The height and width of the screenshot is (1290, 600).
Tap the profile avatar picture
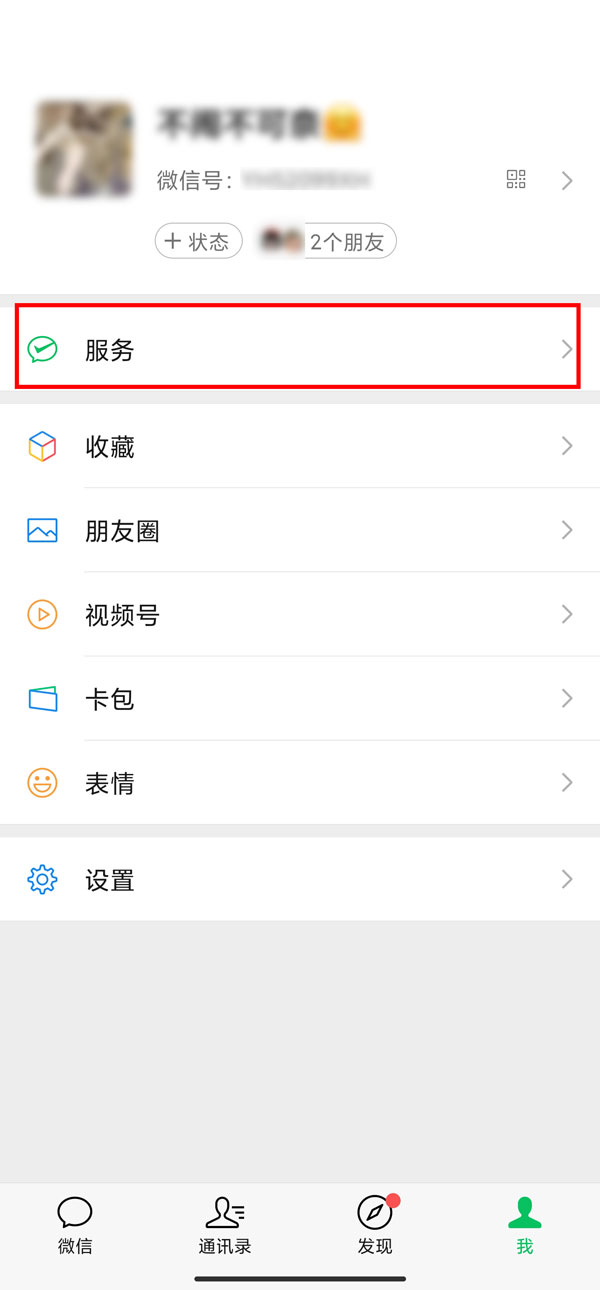(84, 150)
